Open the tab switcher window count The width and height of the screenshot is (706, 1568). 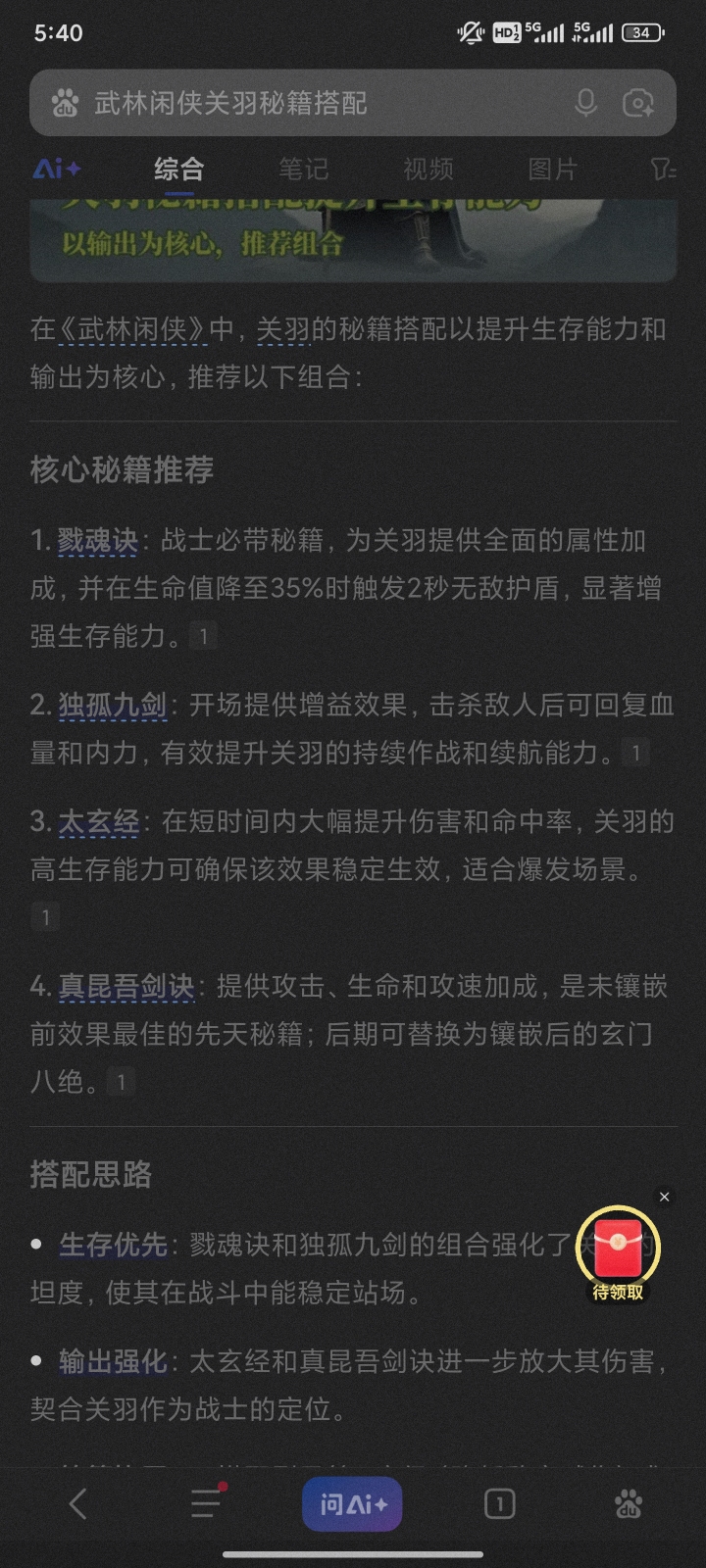point(499,1504)
